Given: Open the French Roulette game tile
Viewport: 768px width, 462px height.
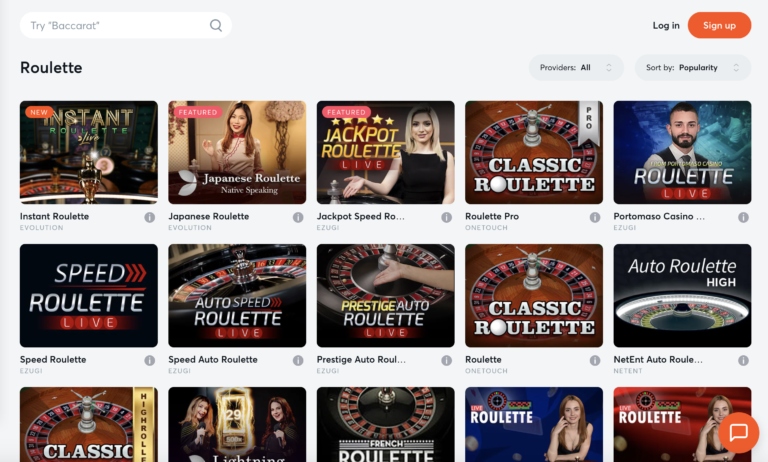Looking at the screenshot, I should pos(385,425).
